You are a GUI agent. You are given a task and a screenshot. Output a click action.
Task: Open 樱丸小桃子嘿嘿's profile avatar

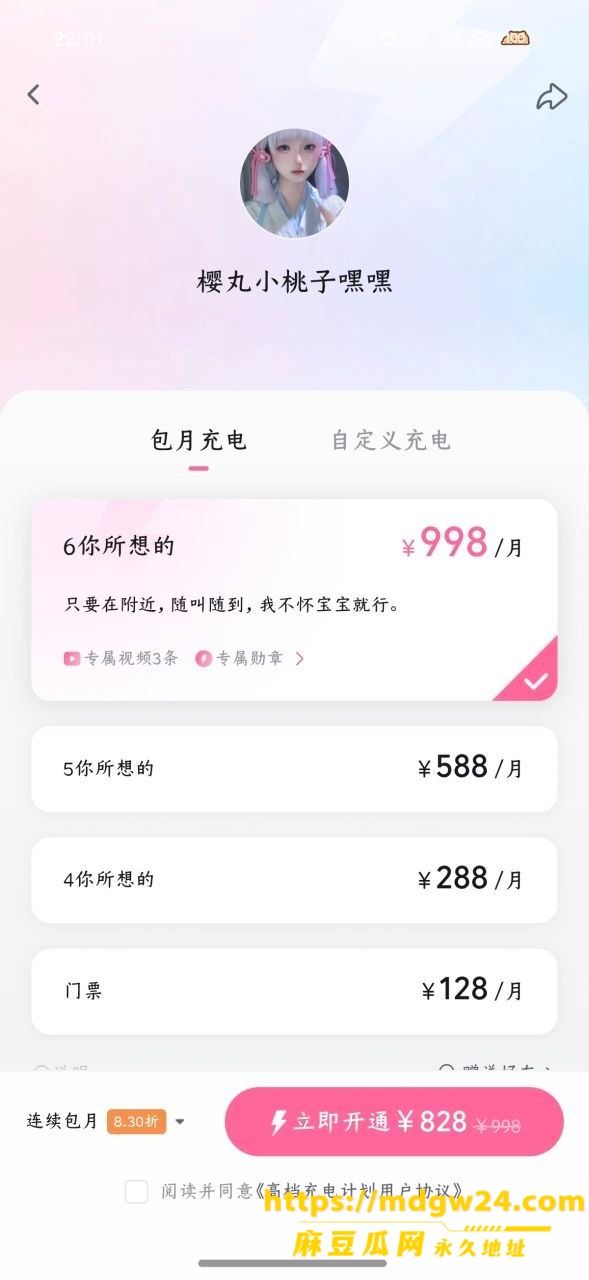[x=294, y=183]
